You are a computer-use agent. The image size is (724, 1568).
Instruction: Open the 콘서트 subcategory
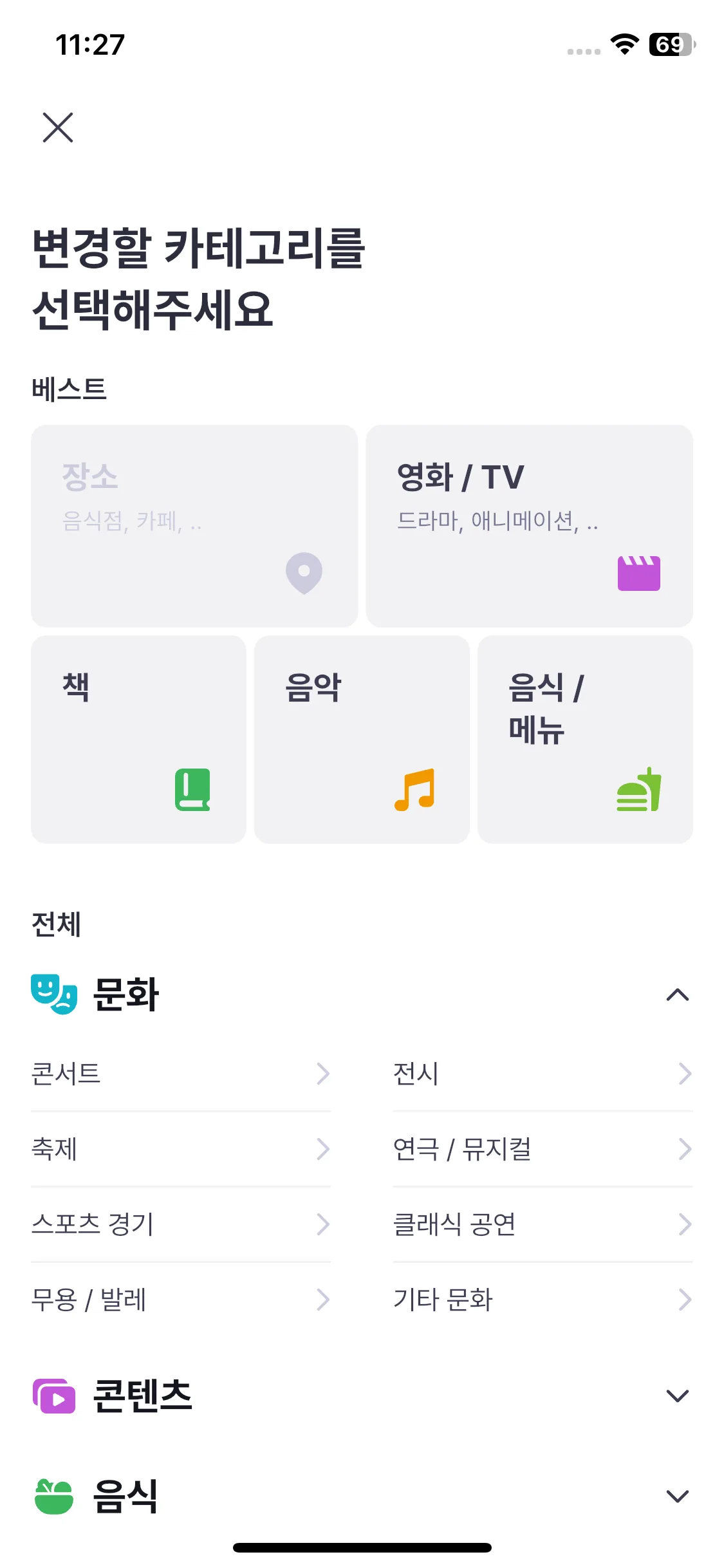point(180,1074)
